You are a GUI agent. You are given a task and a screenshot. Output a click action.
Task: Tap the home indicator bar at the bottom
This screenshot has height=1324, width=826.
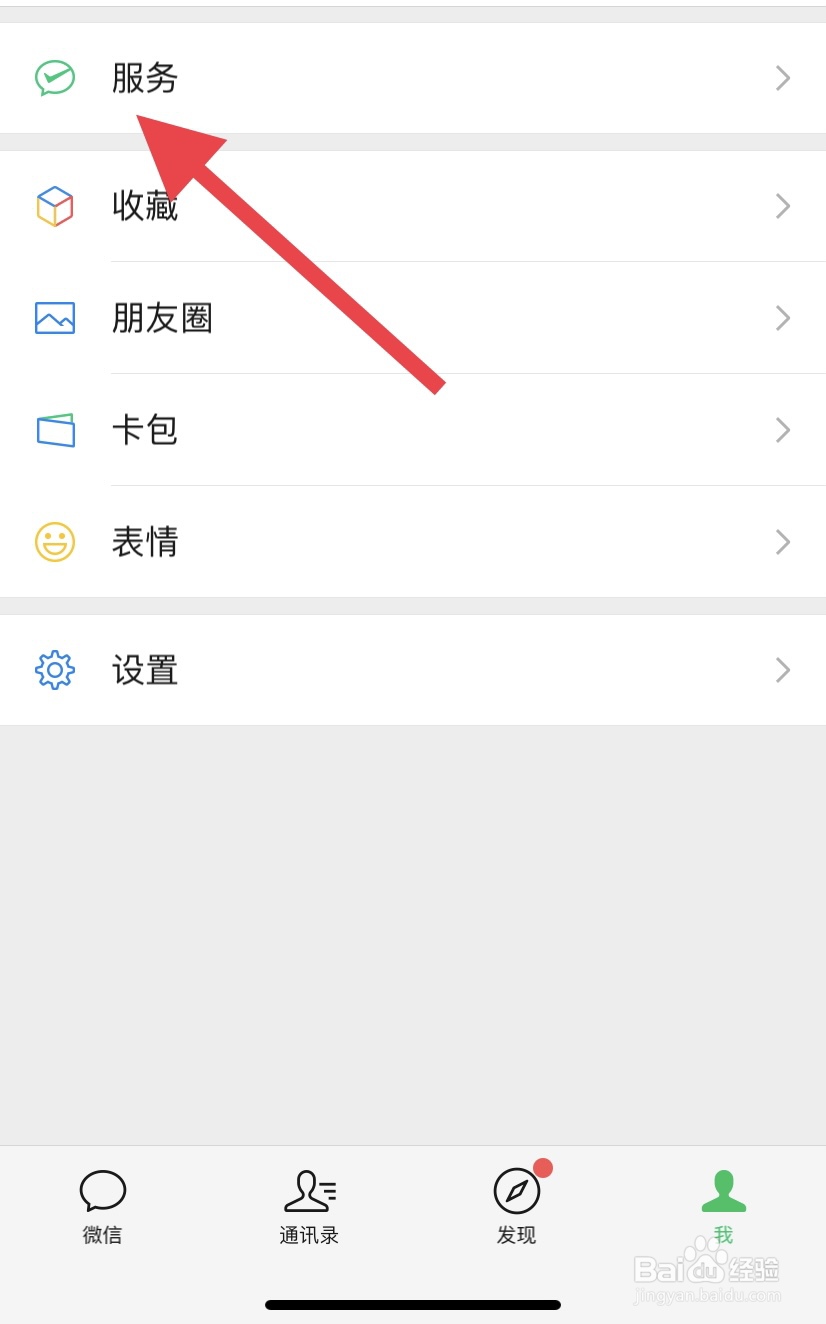tap(413, 1304)
